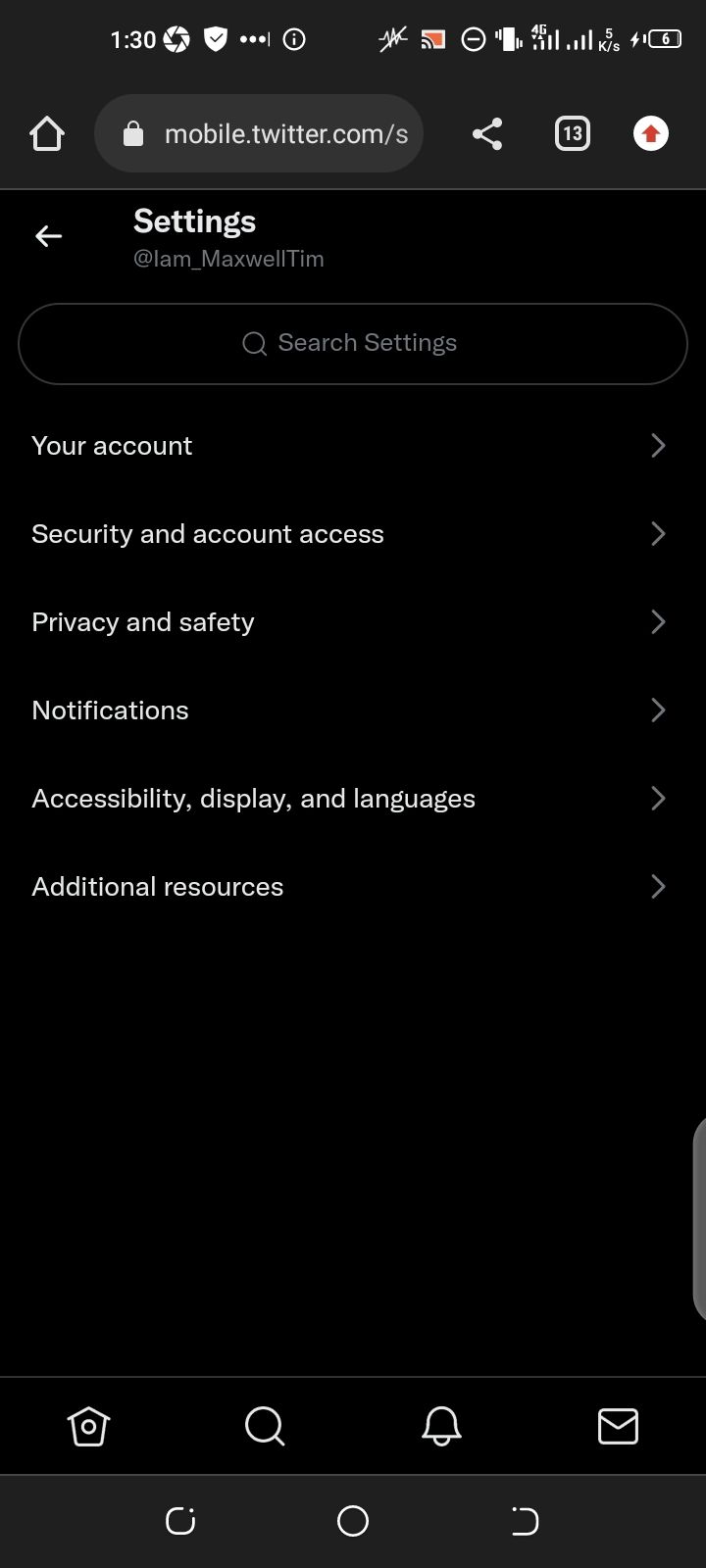Switch to the Home tab
Viewport: 706px width, 1568px height.
[x=88, y=1426]
